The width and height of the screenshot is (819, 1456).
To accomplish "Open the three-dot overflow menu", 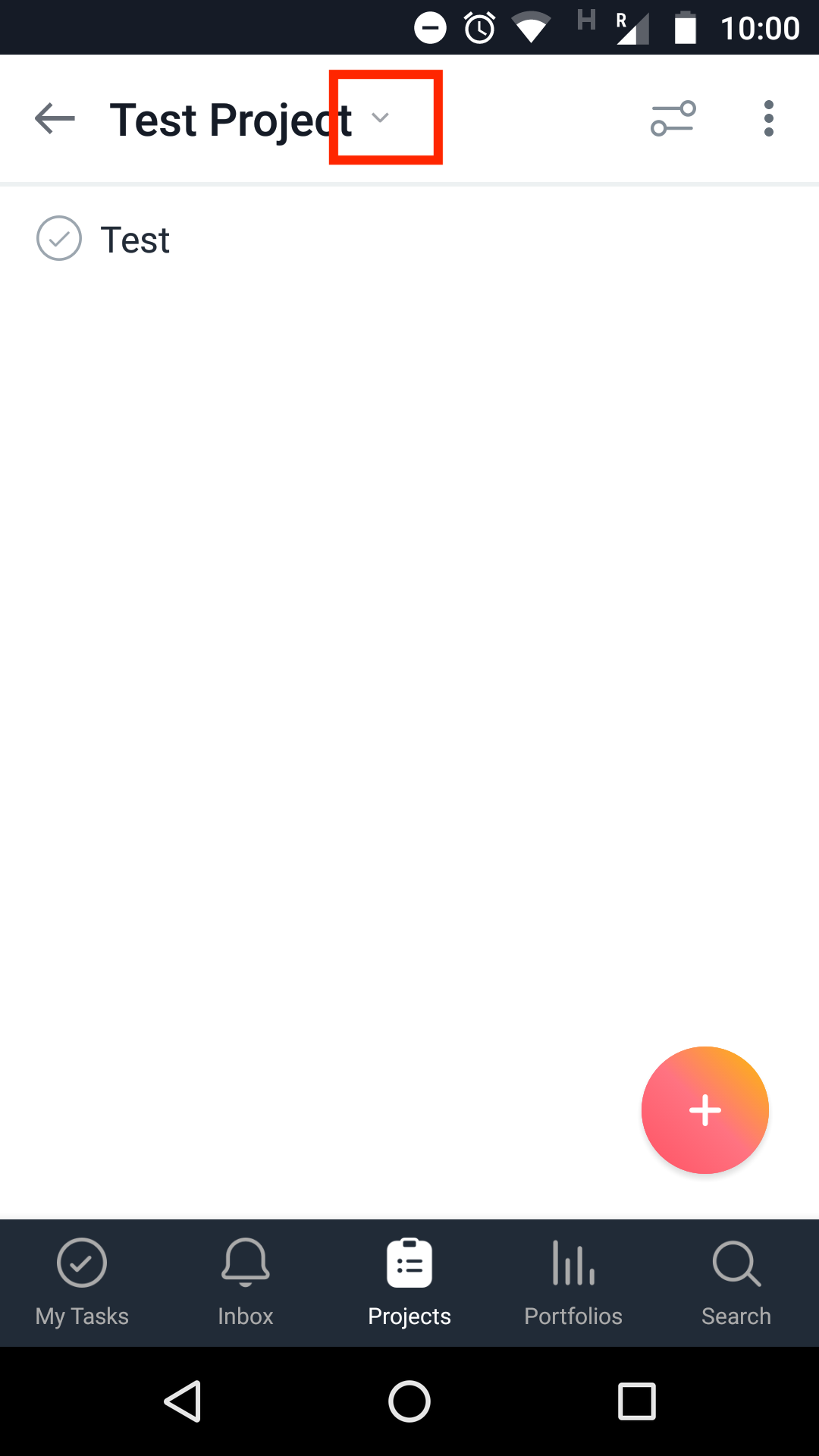I will pos(768,118).
